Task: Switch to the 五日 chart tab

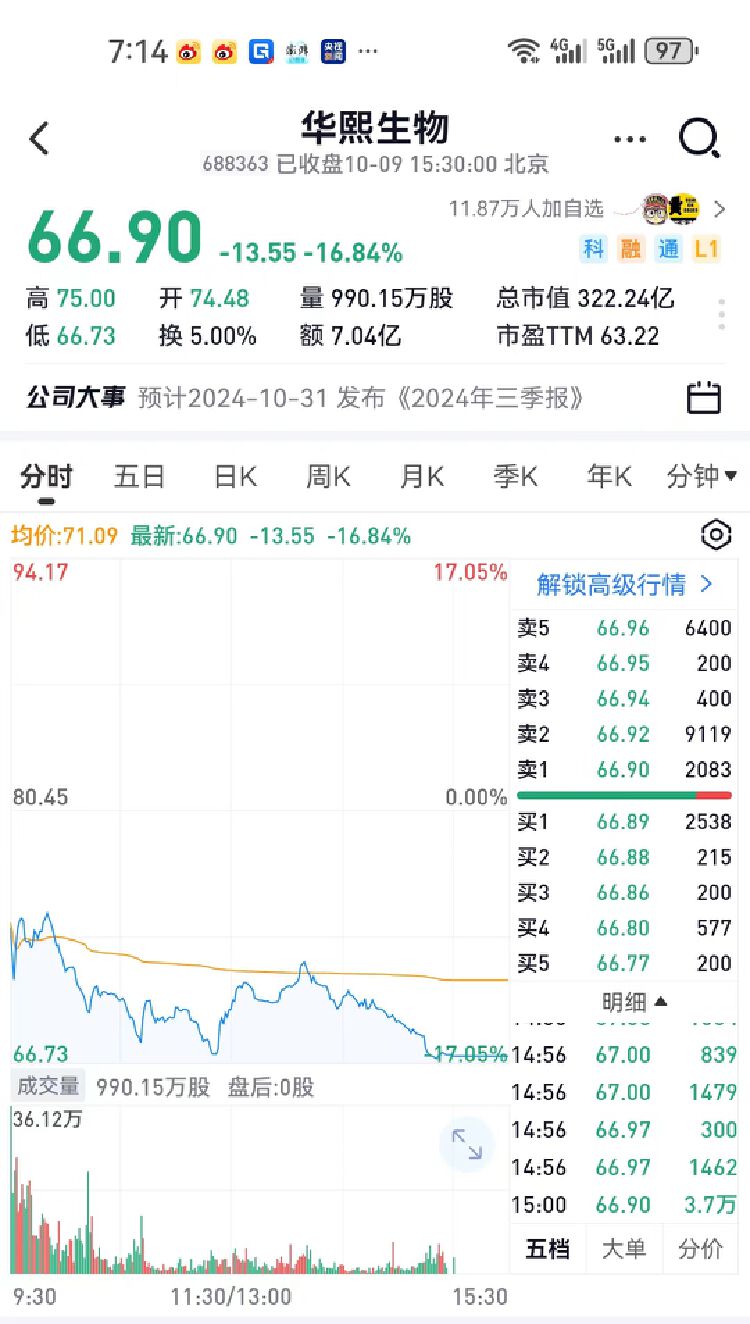Action: [139, 477]
